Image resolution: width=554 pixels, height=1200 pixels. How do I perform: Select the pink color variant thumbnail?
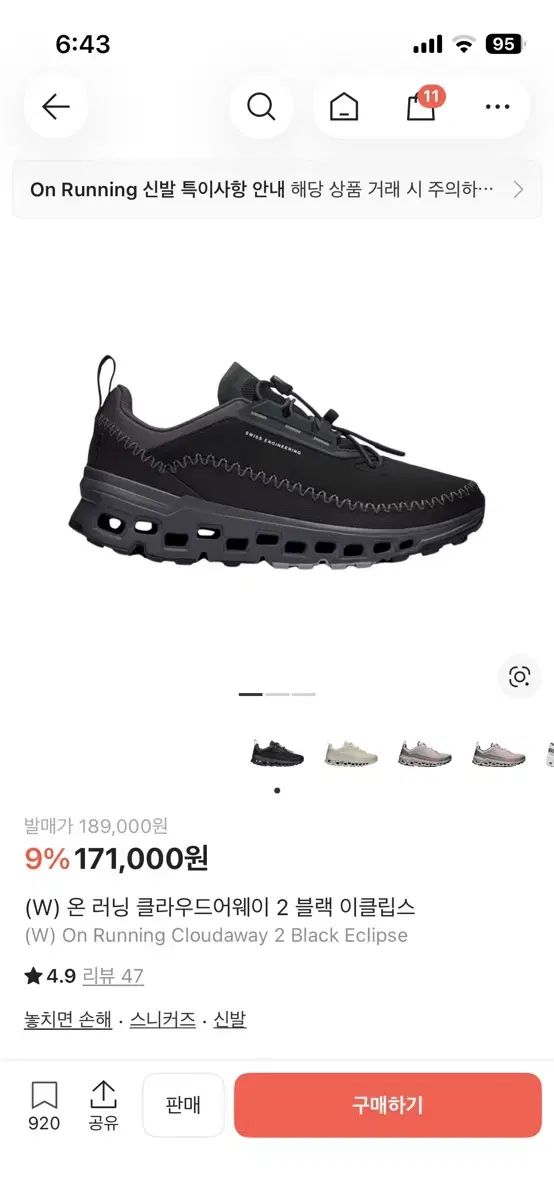tap(499, 753)
